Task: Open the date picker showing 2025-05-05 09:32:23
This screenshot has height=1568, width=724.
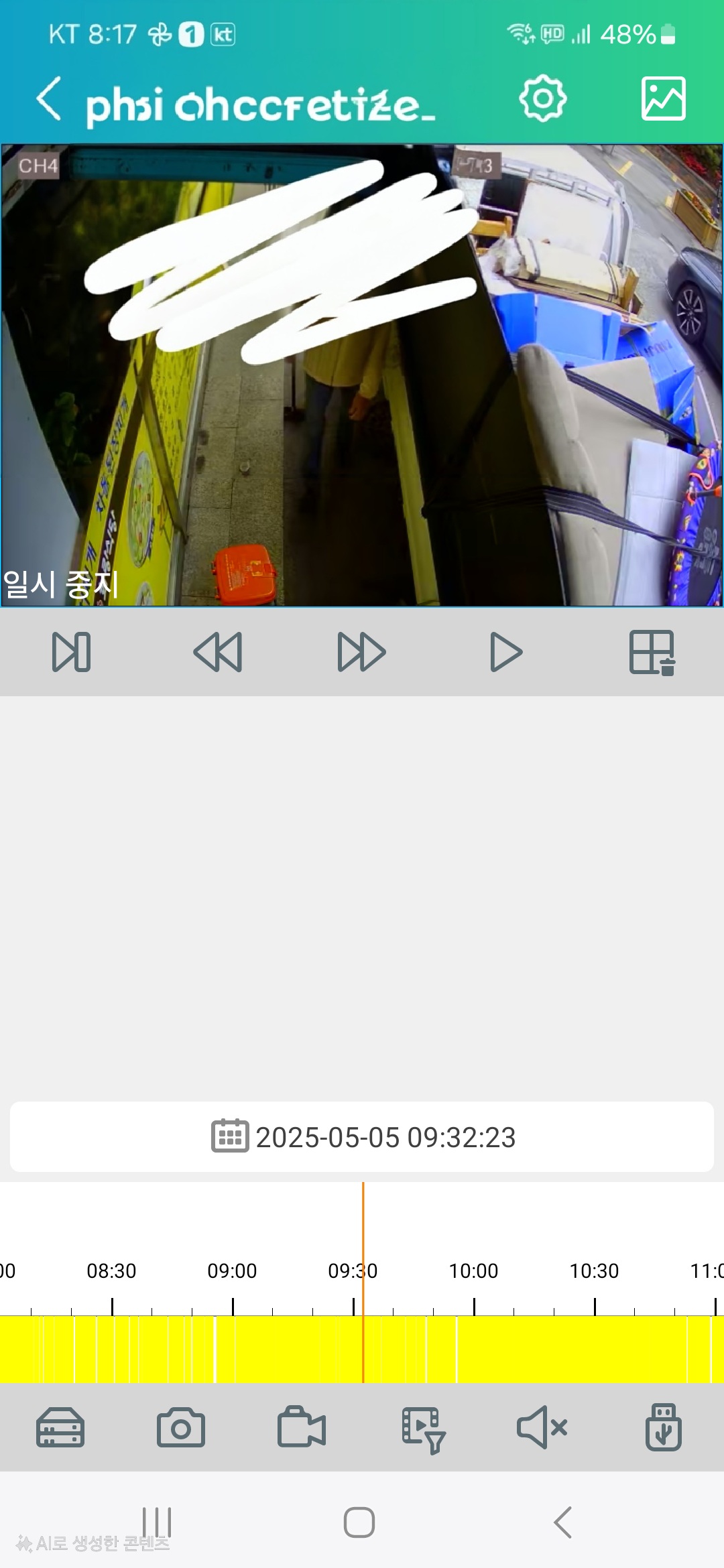Action: tap(362, 1137)
